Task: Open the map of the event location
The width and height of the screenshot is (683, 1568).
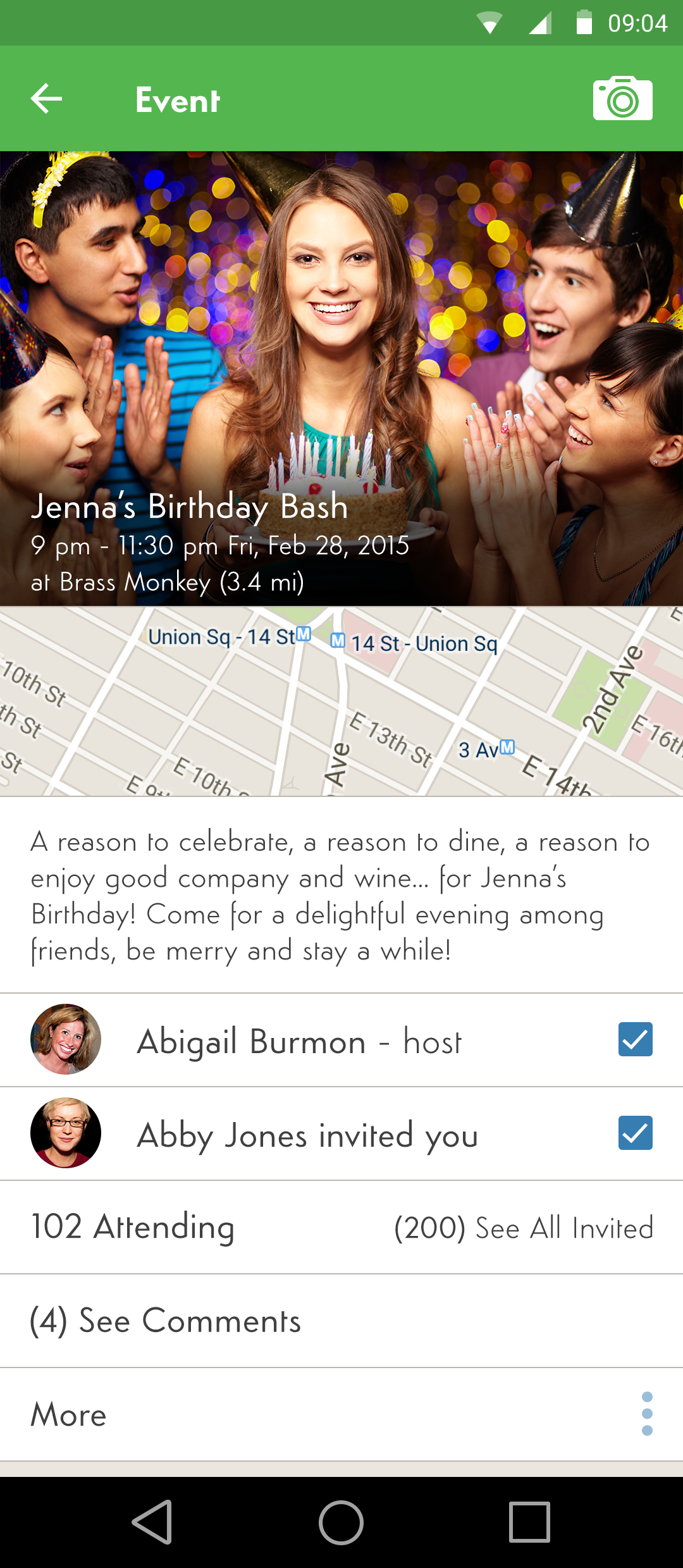Action: pos(341,701)
